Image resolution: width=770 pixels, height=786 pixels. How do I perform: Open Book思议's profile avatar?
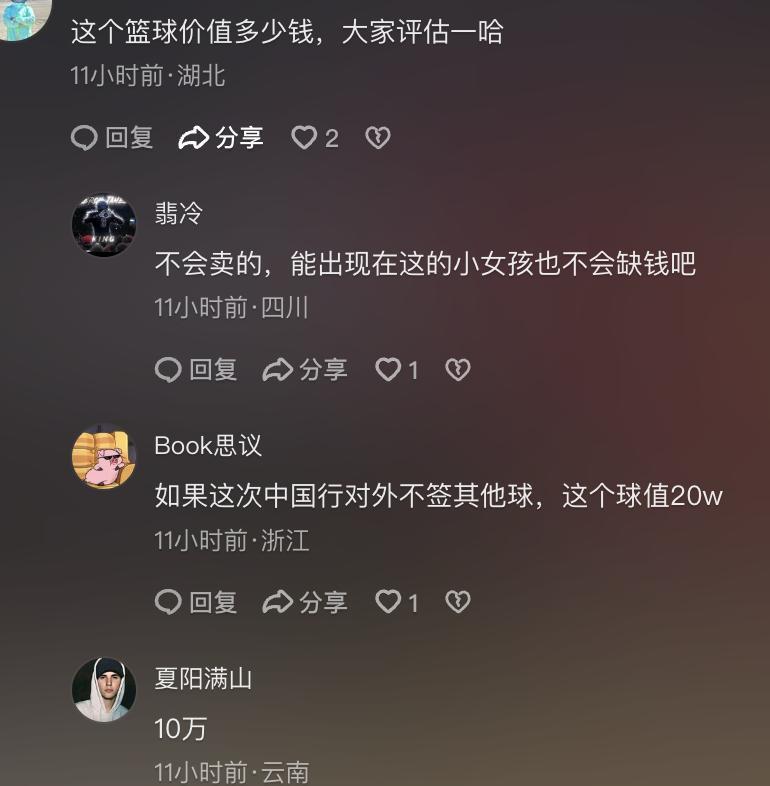tap(104, 457)
